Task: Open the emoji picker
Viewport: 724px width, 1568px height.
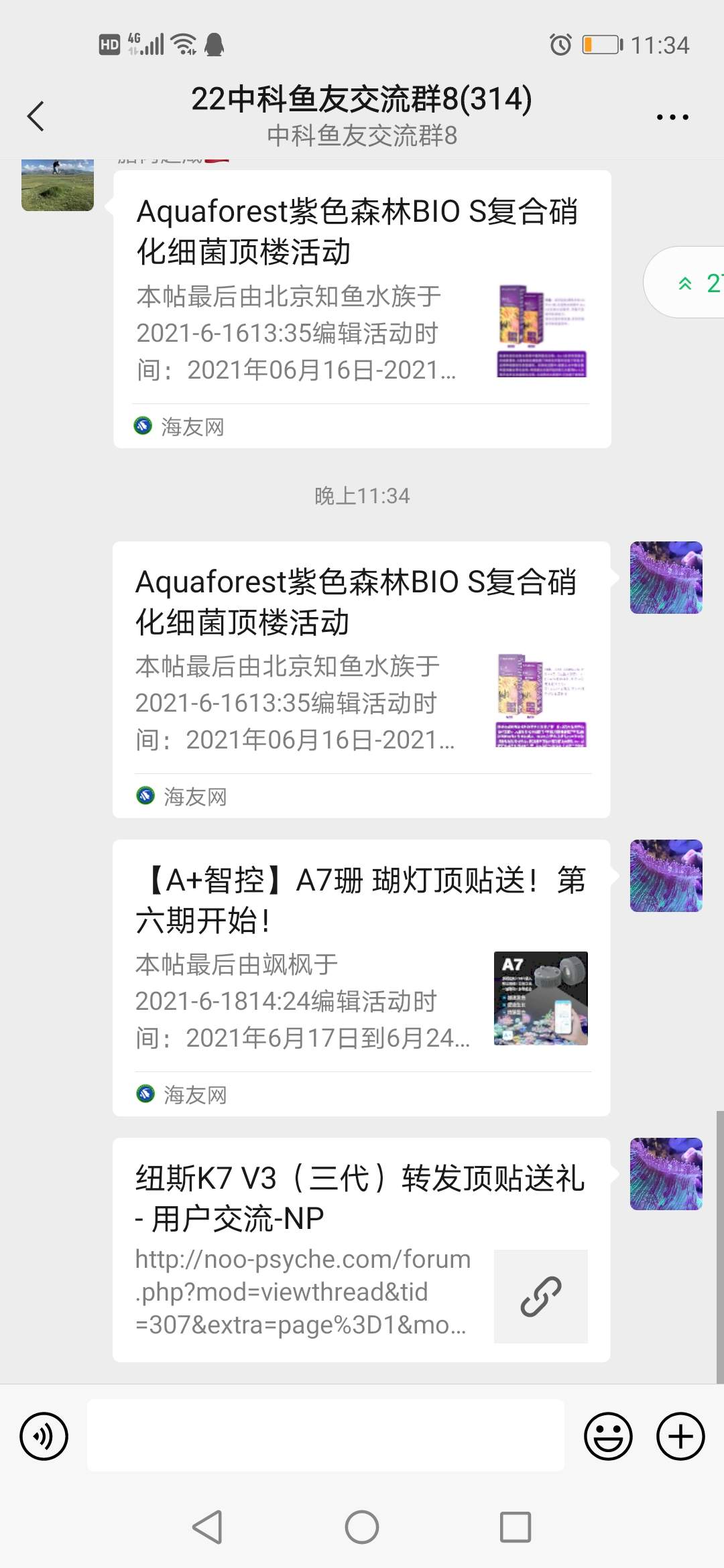Action: point(608,1436)
